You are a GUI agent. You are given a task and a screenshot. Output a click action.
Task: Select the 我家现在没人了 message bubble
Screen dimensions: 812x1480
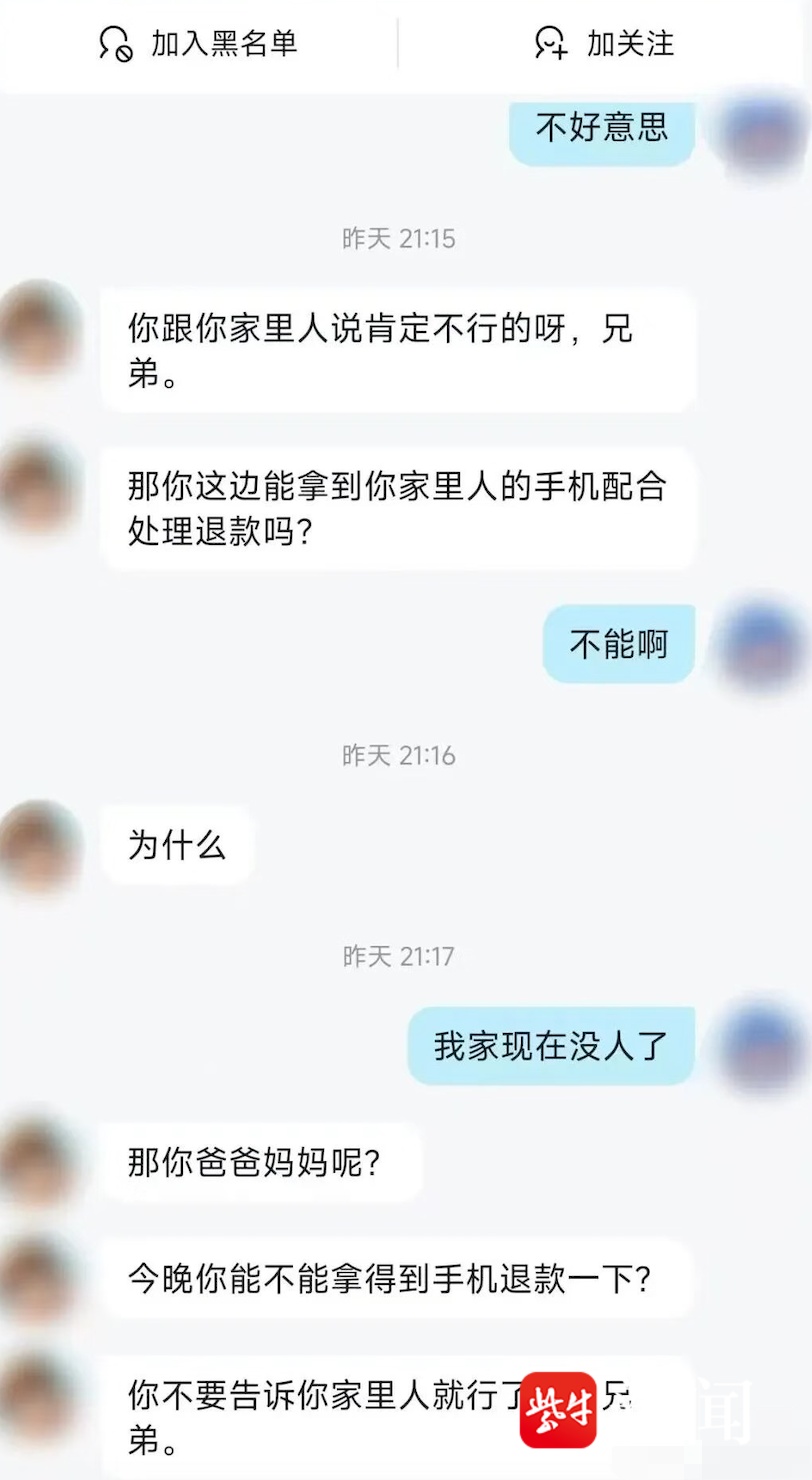551,1043
